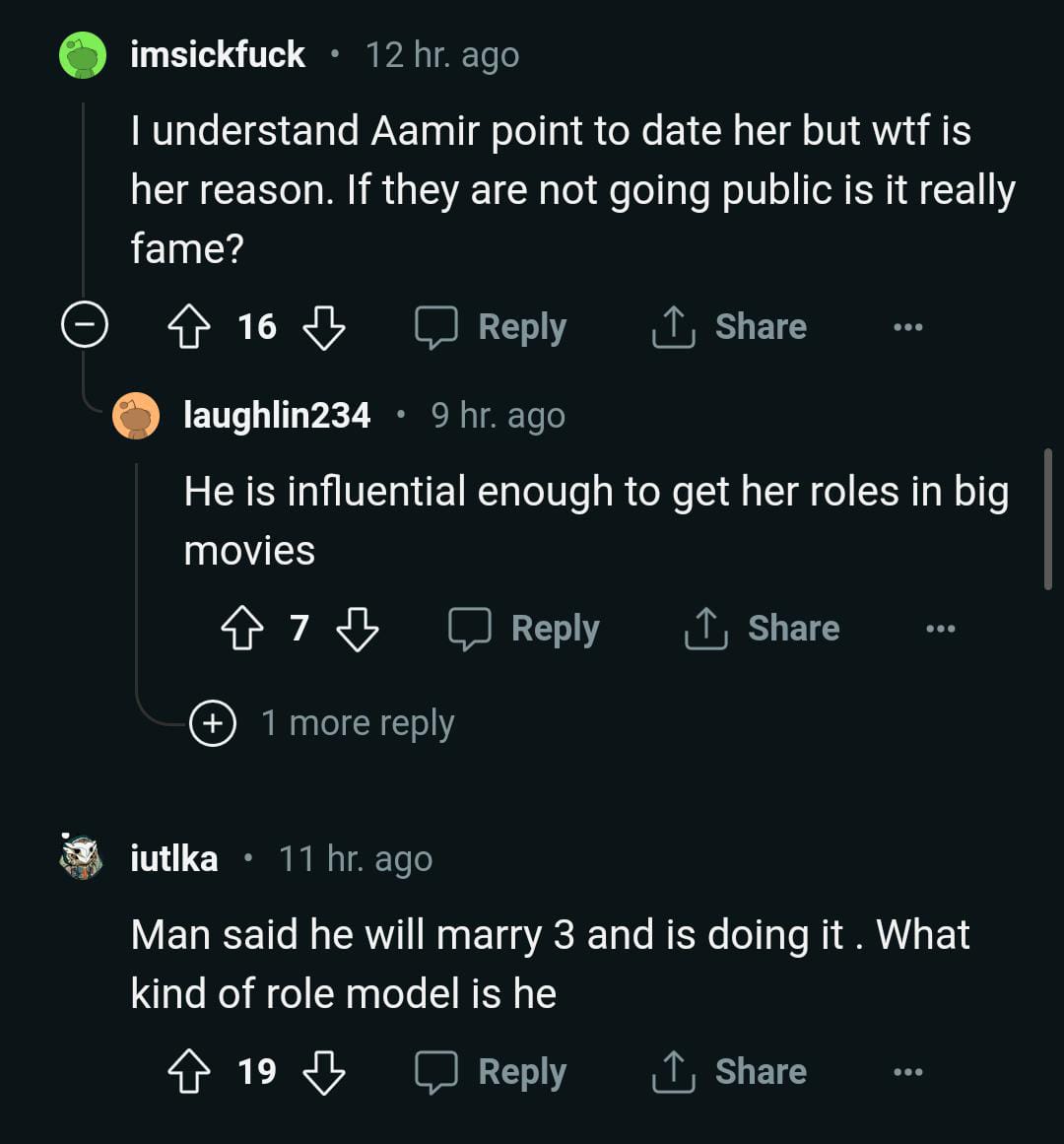Downvote imsickfuck's comment

tap(325, 326)
